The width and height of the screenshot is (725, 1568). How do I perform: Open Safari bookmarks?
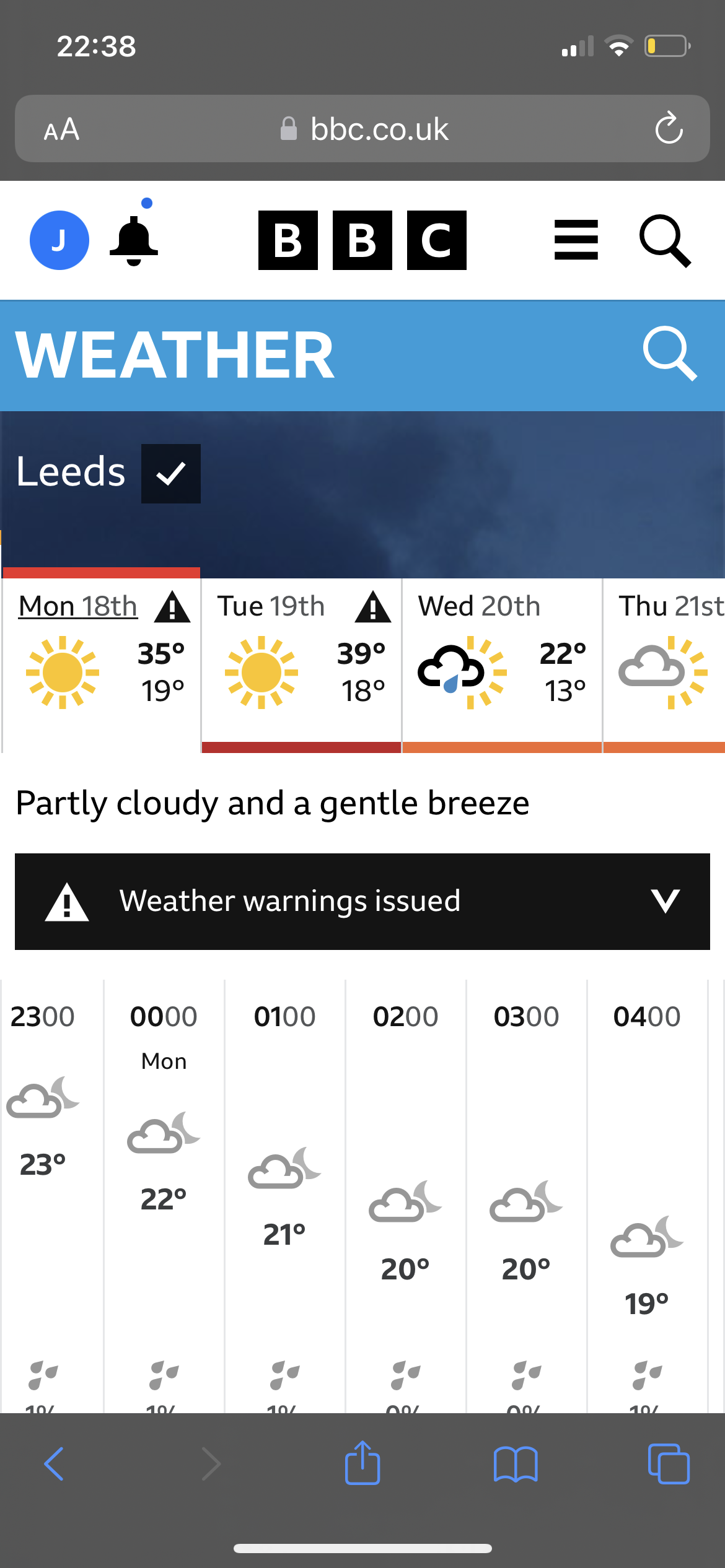pos(516,1465)
